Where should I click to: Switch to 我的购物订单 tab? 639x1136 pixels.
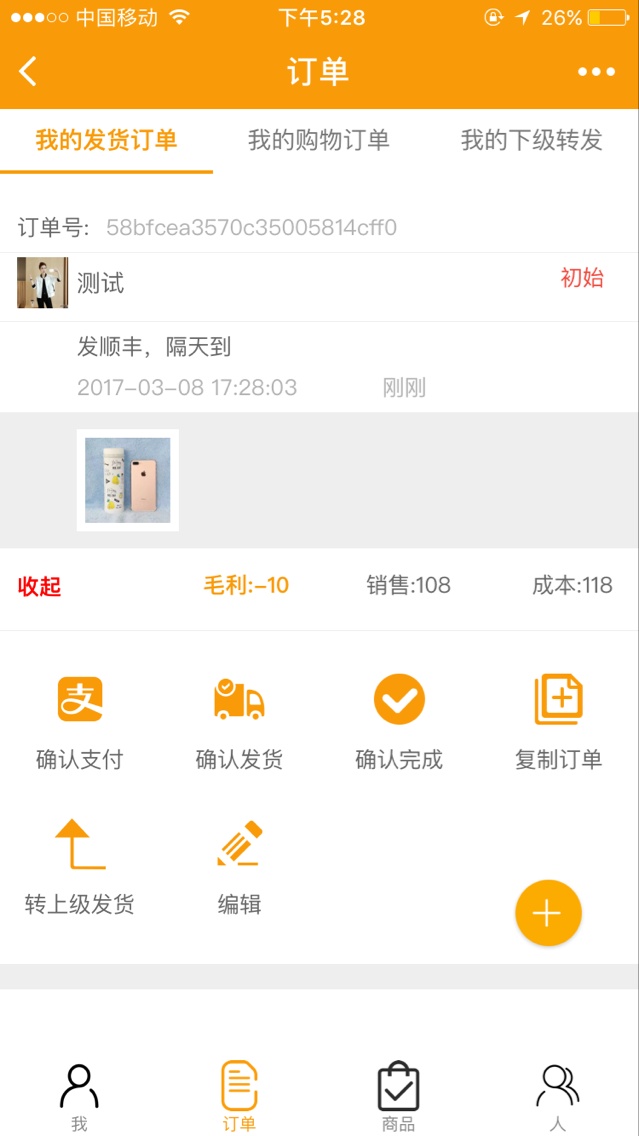pyautogui.click(x=319, y=141)
